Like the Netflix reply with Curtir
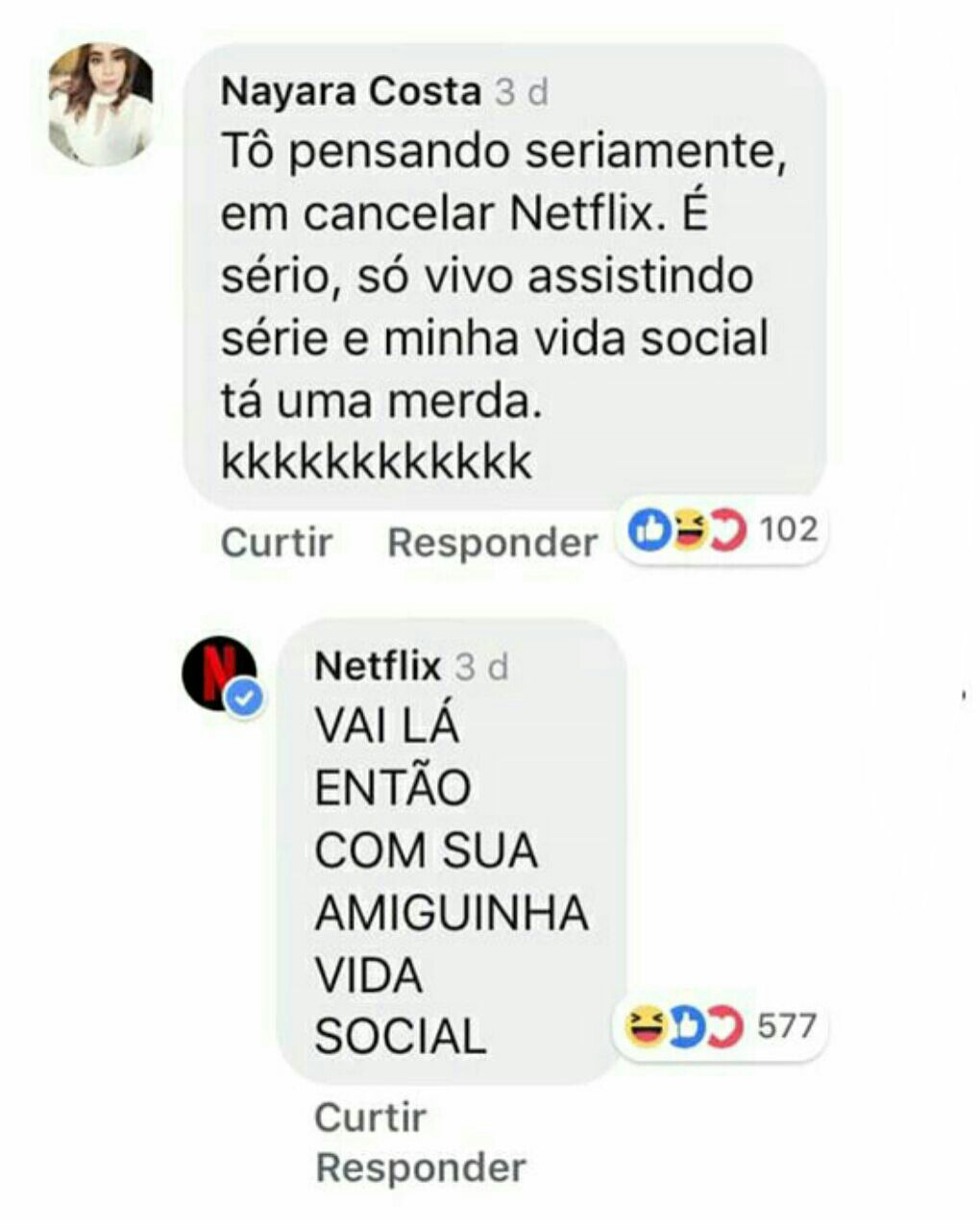980x1230 pixels. [x=370, y=1118]
